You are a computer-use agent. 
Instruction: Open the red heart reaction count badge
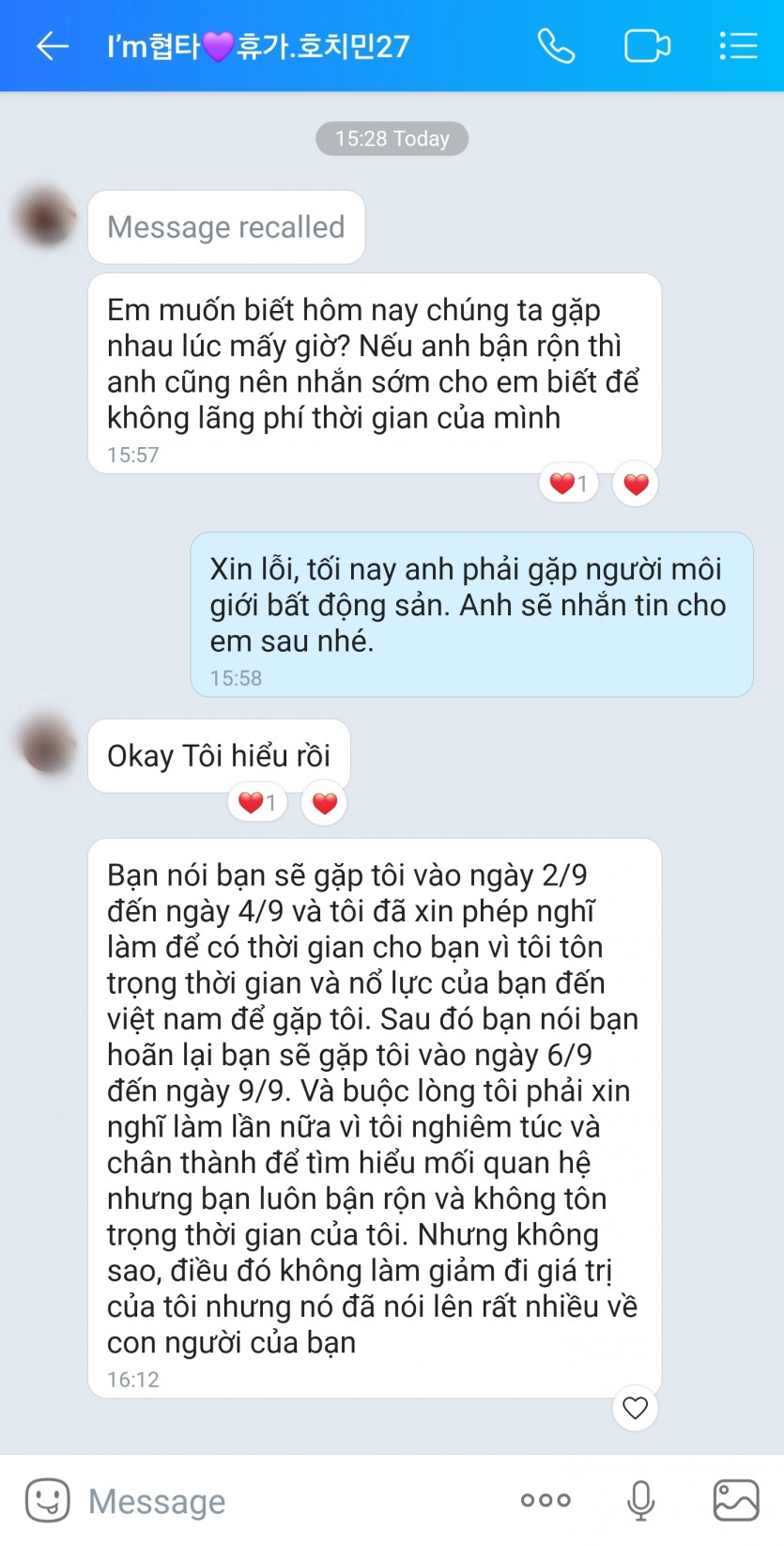[568, 484]
